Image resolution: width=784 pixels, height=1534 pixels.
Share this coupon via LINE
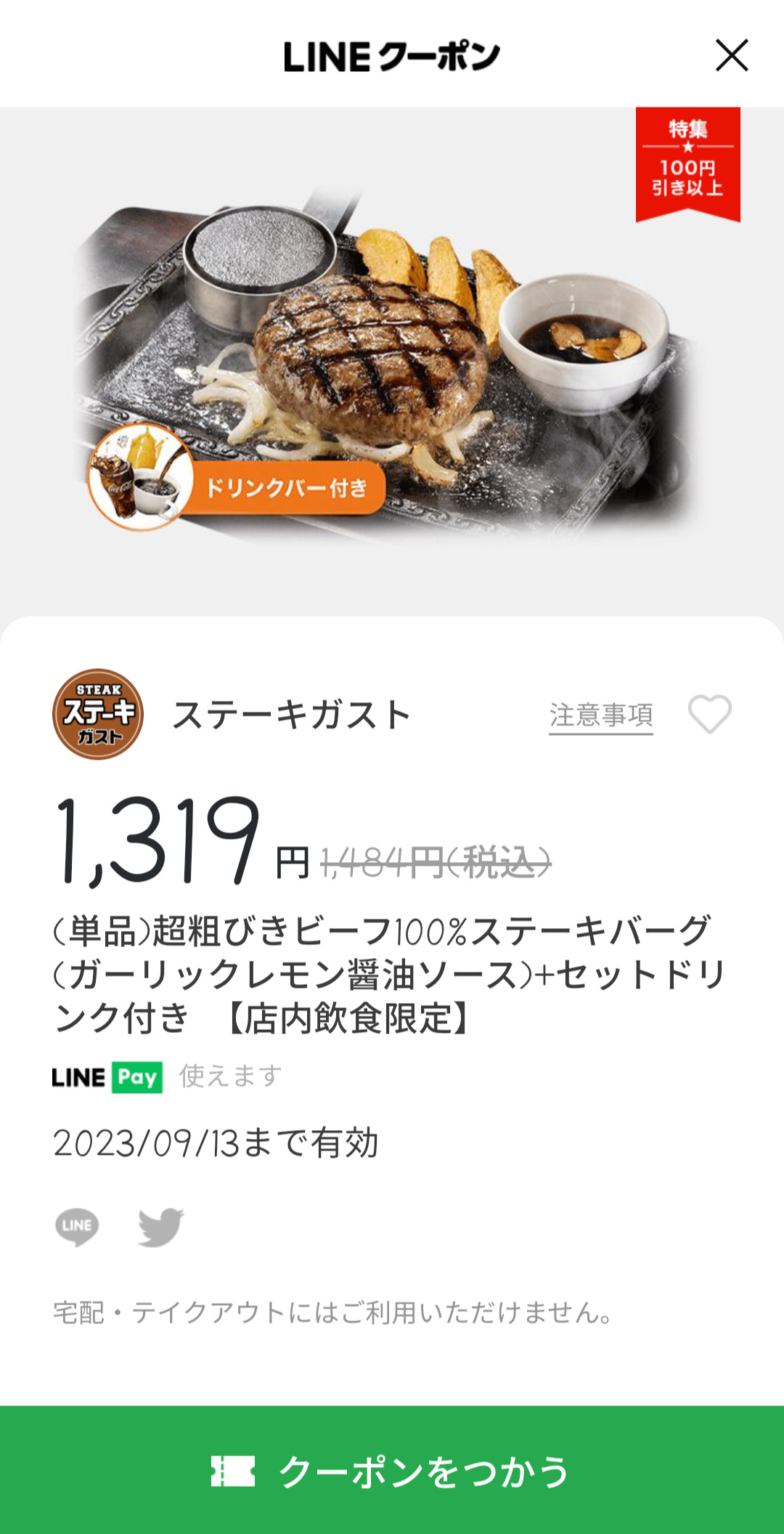(x=77, y=1227)
